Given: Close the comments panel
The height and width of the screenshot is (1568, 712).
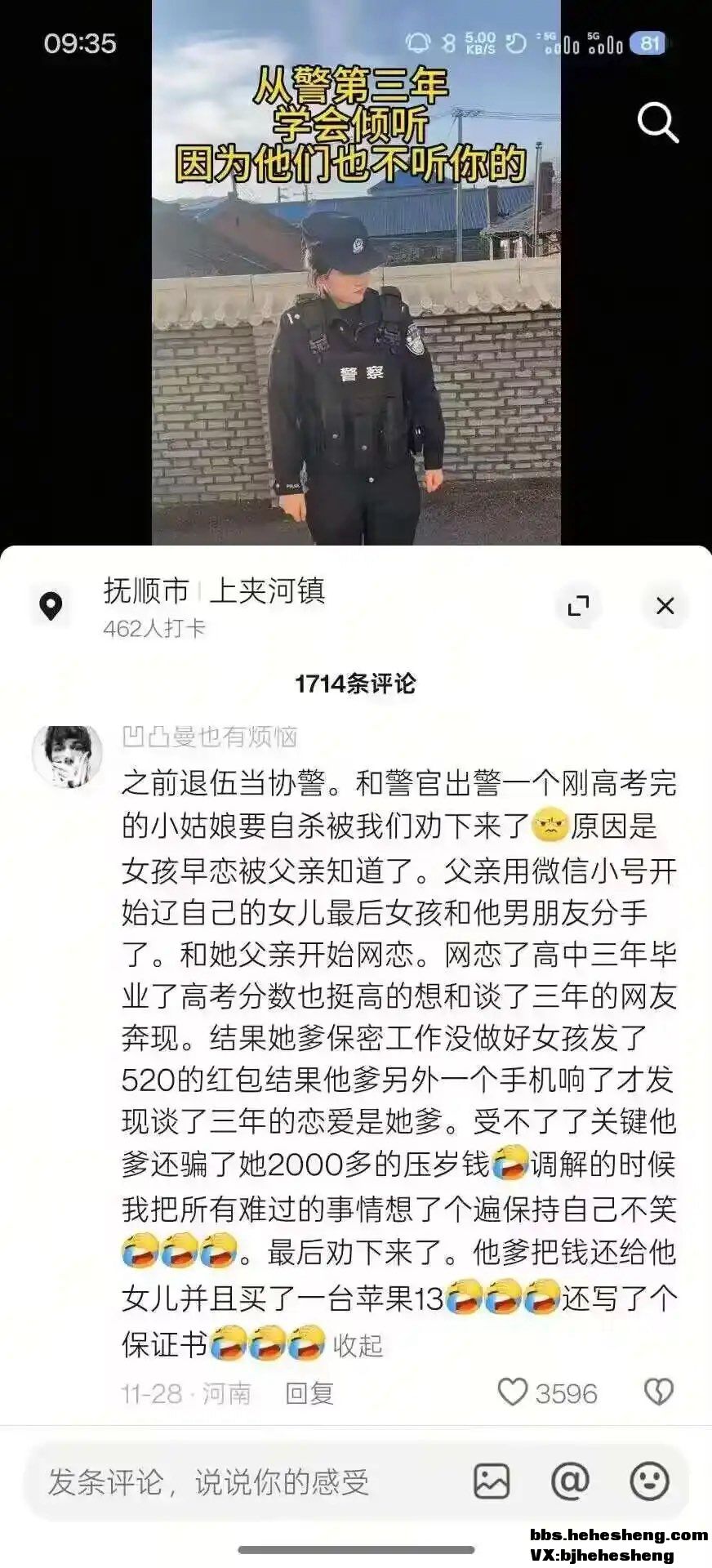Looking at the screenshot, I should tap(665, 606).
